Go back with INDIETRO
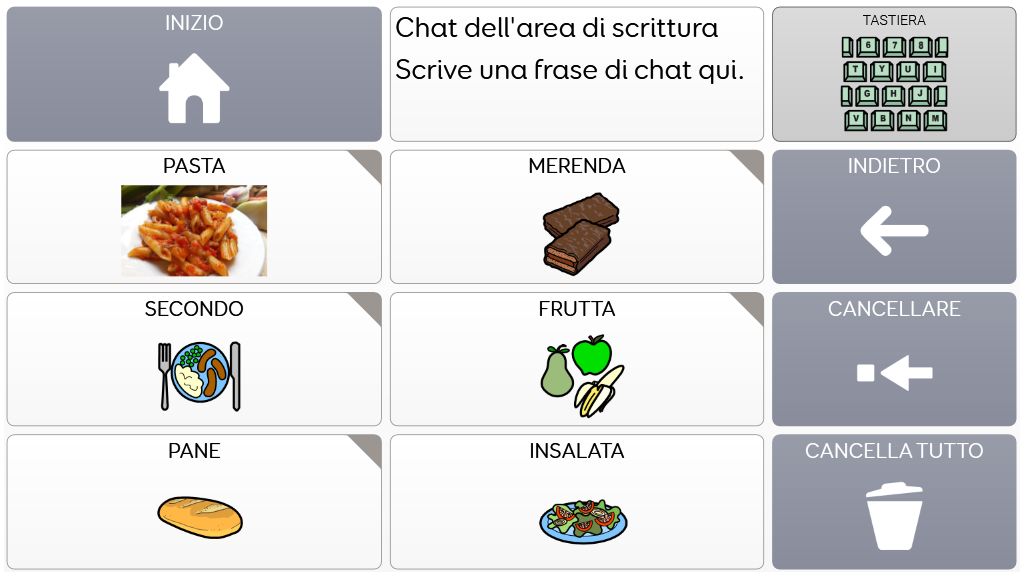The height and width of the screenshot is (576, 1024). (894, 217)
